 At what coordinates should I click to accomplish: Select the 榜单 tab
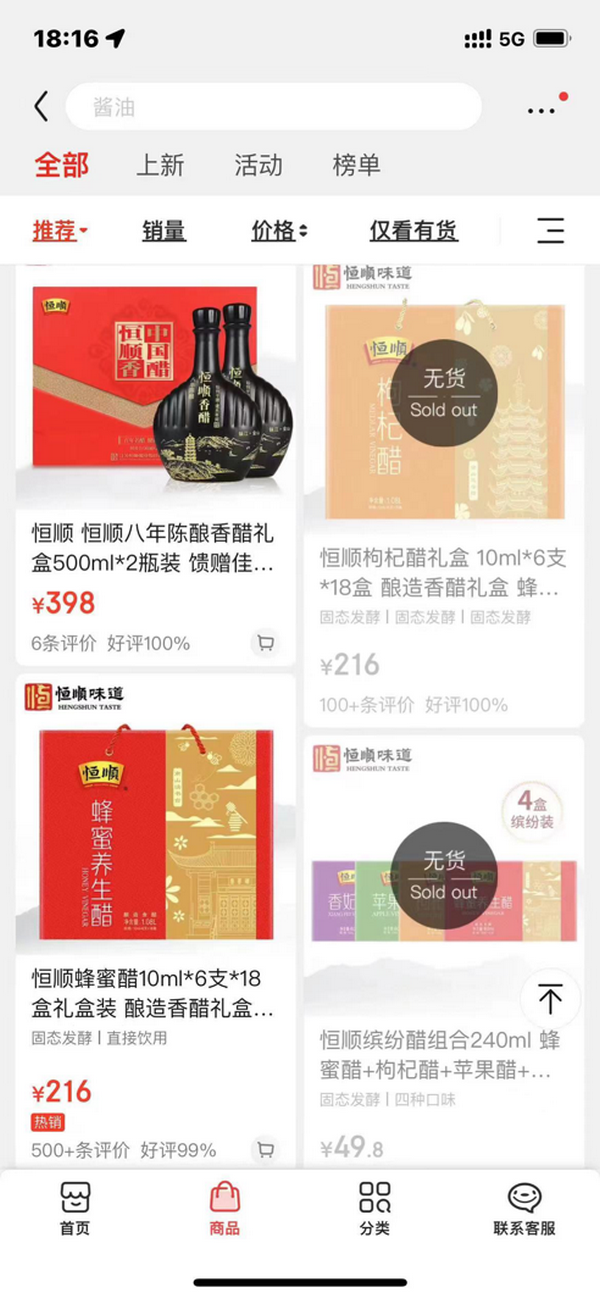356,165
